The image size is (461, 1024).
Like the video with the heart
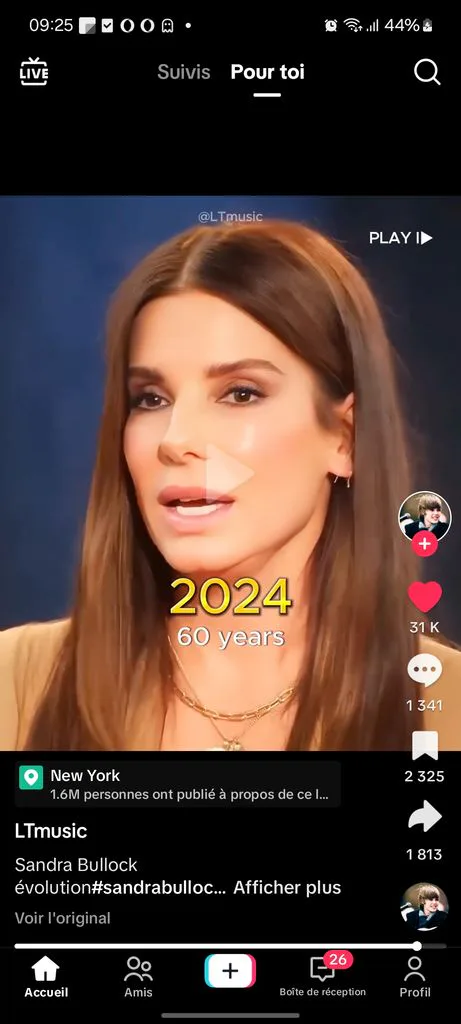coord(424,597)
